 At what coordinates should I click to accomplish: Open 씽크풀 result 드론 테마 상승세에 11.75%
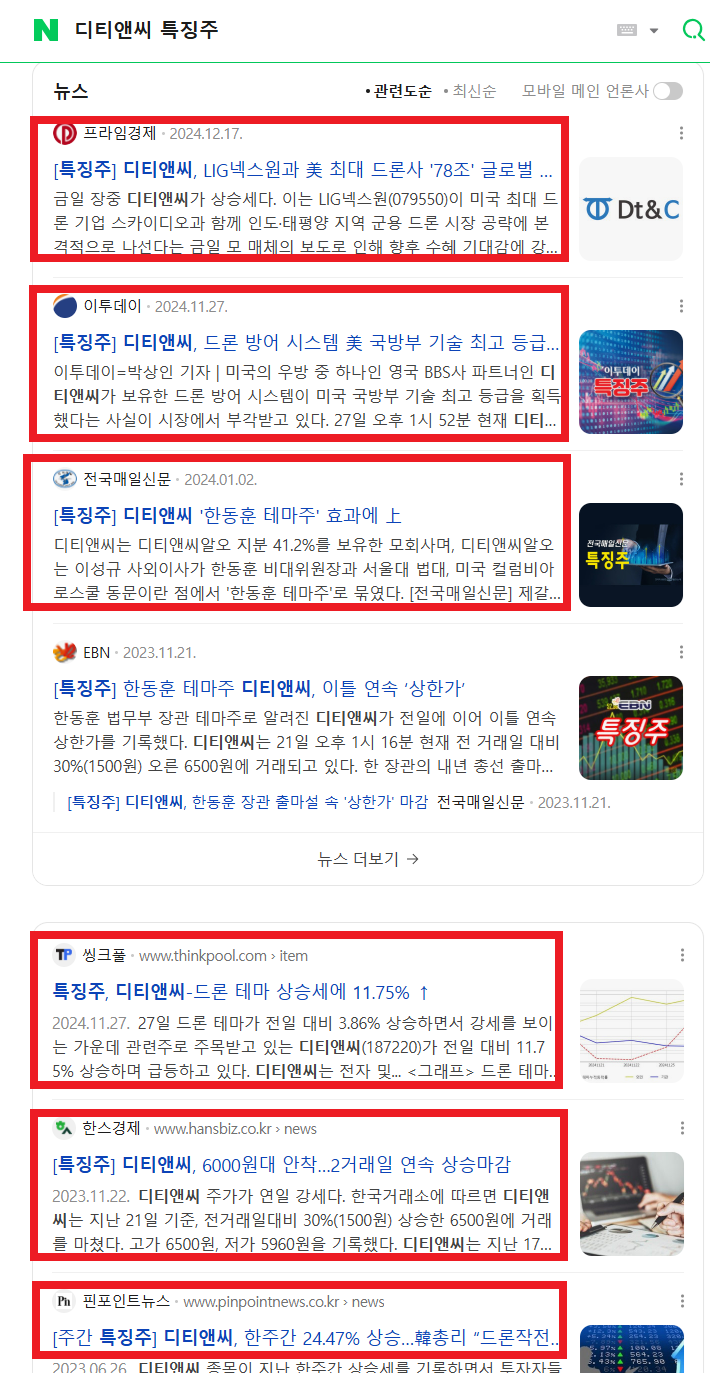coord(241,992)
